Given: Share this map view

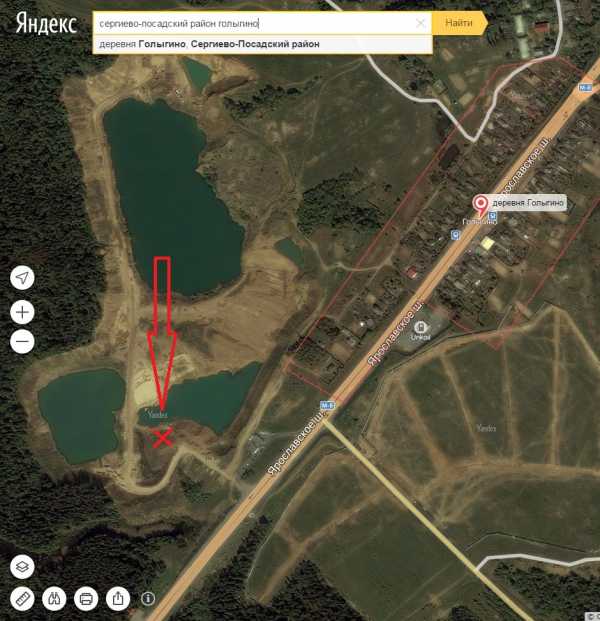Looking at the screenshot, I should (x=119, y=598).
